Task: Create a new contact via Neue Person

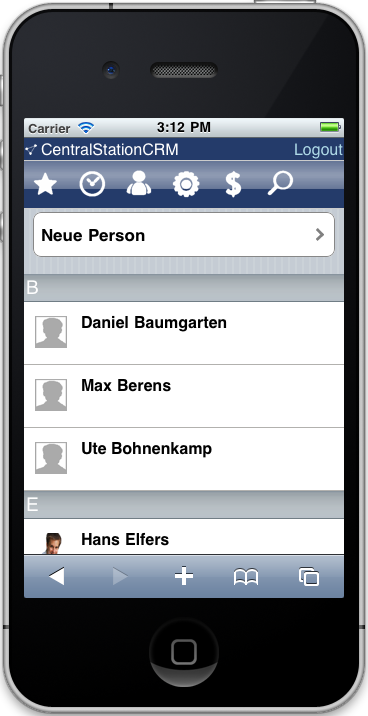Action: coord(184,235)
